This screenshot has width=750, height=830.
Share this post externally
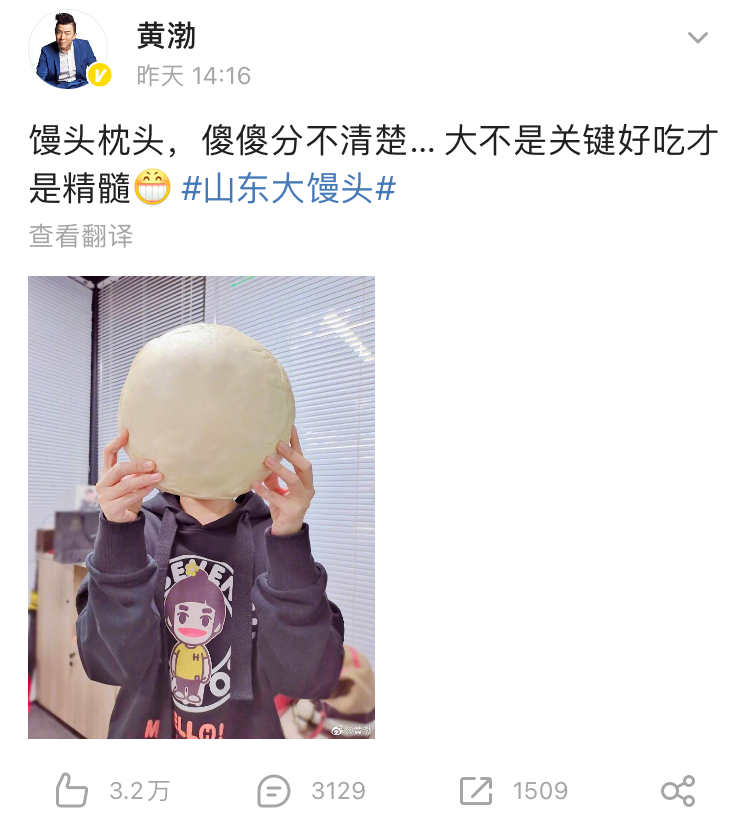(678, 791)
